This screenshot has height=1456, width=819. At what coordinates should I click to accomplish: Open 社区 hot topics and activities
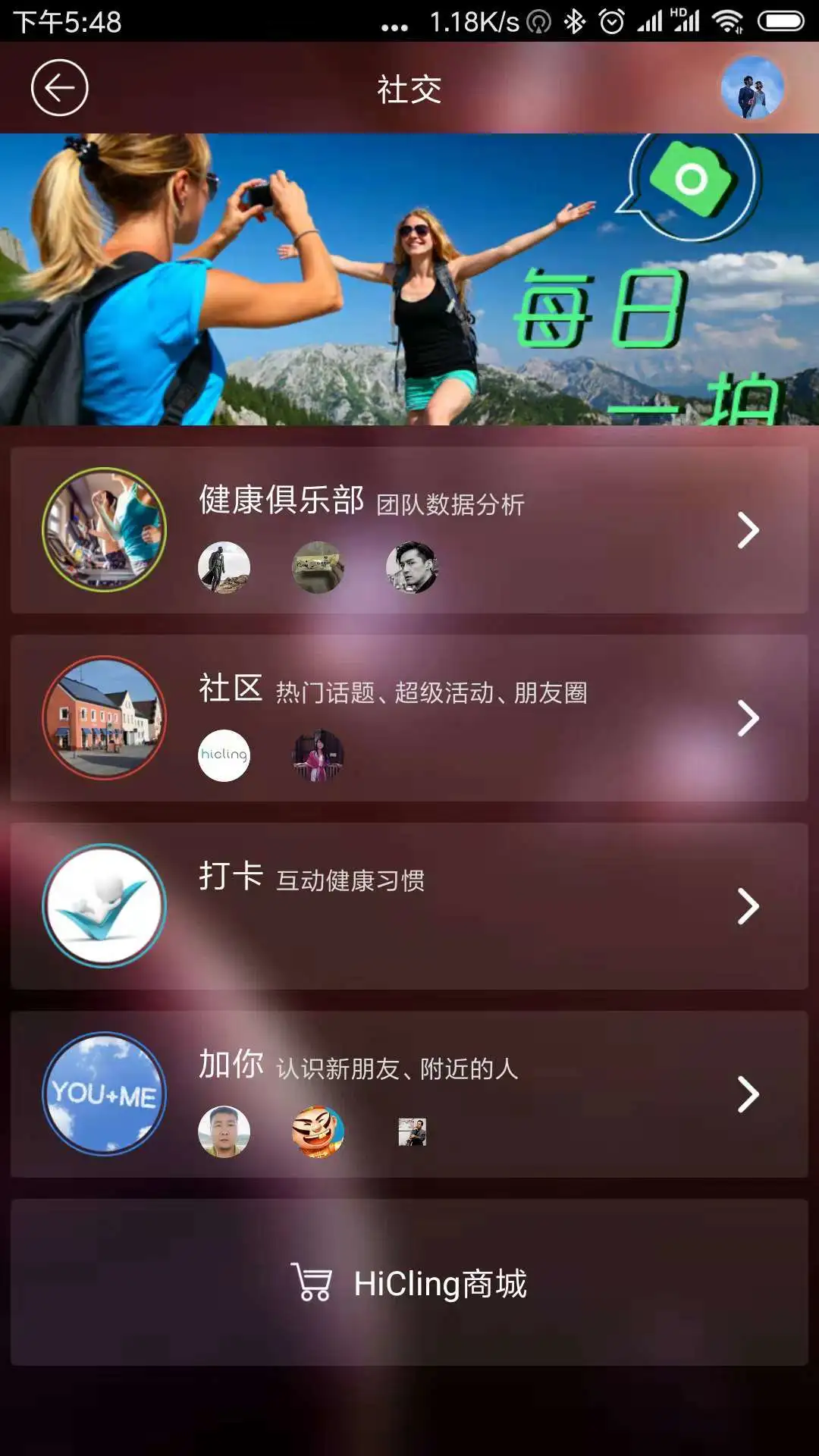point(409,717)
